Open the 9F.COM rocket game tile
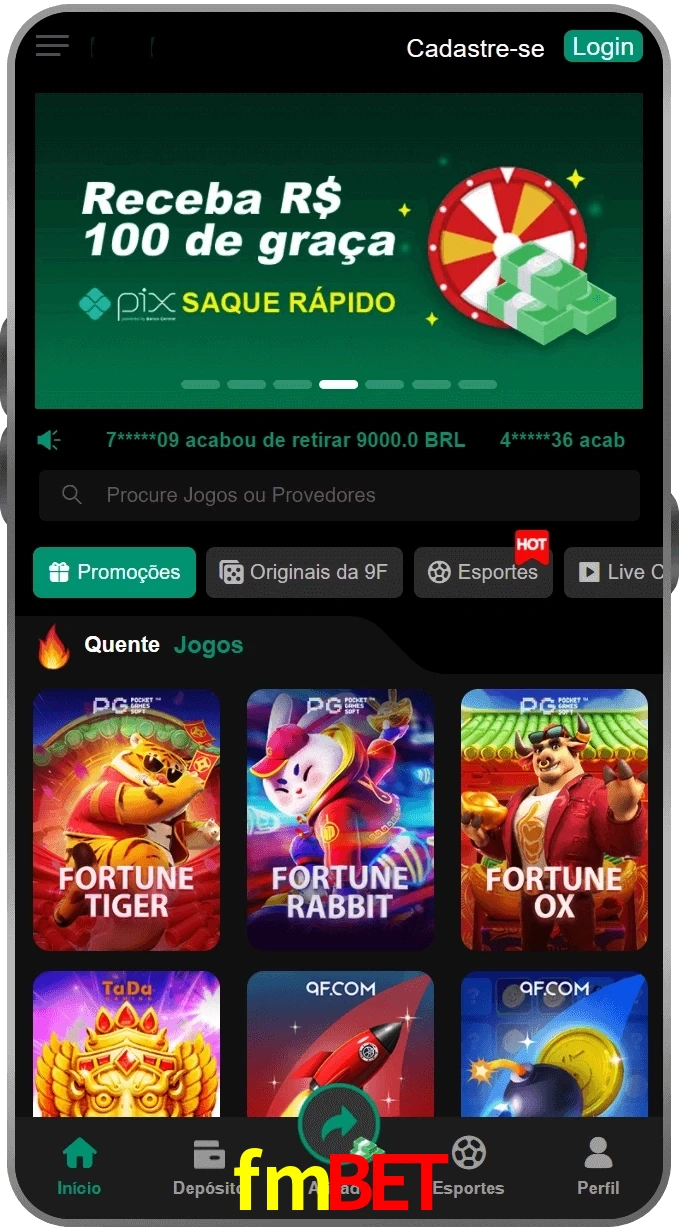Viewport: 679px width, 1230px height. point(340,1045)
